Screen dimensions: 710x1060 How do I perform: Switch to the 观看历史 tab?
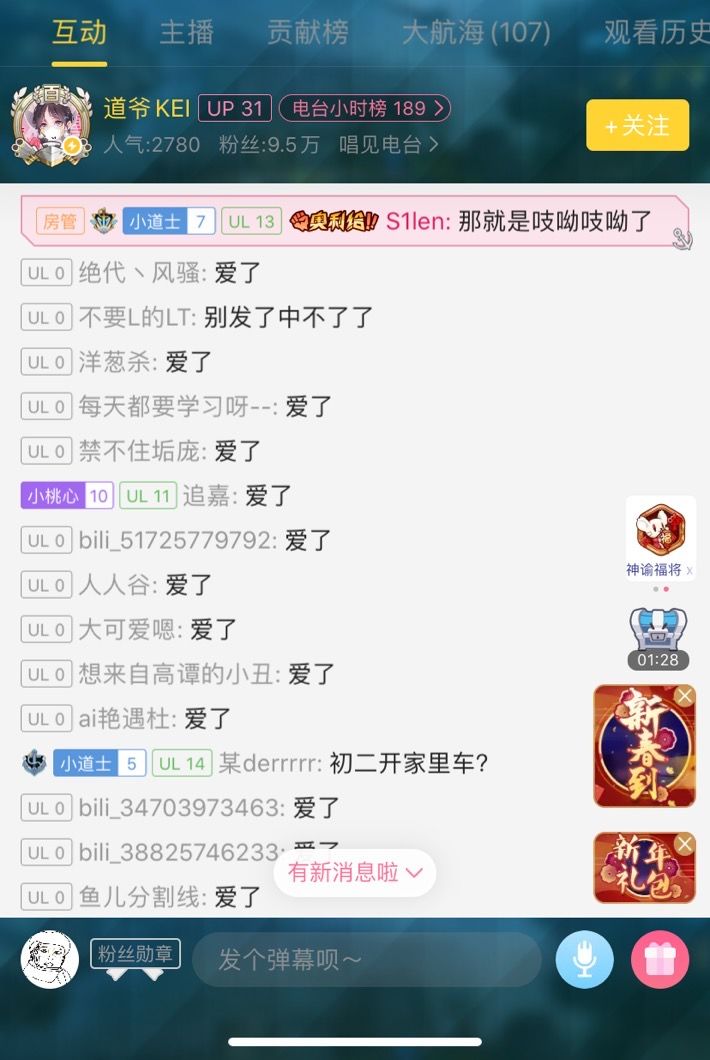click(x=656, y=32)
